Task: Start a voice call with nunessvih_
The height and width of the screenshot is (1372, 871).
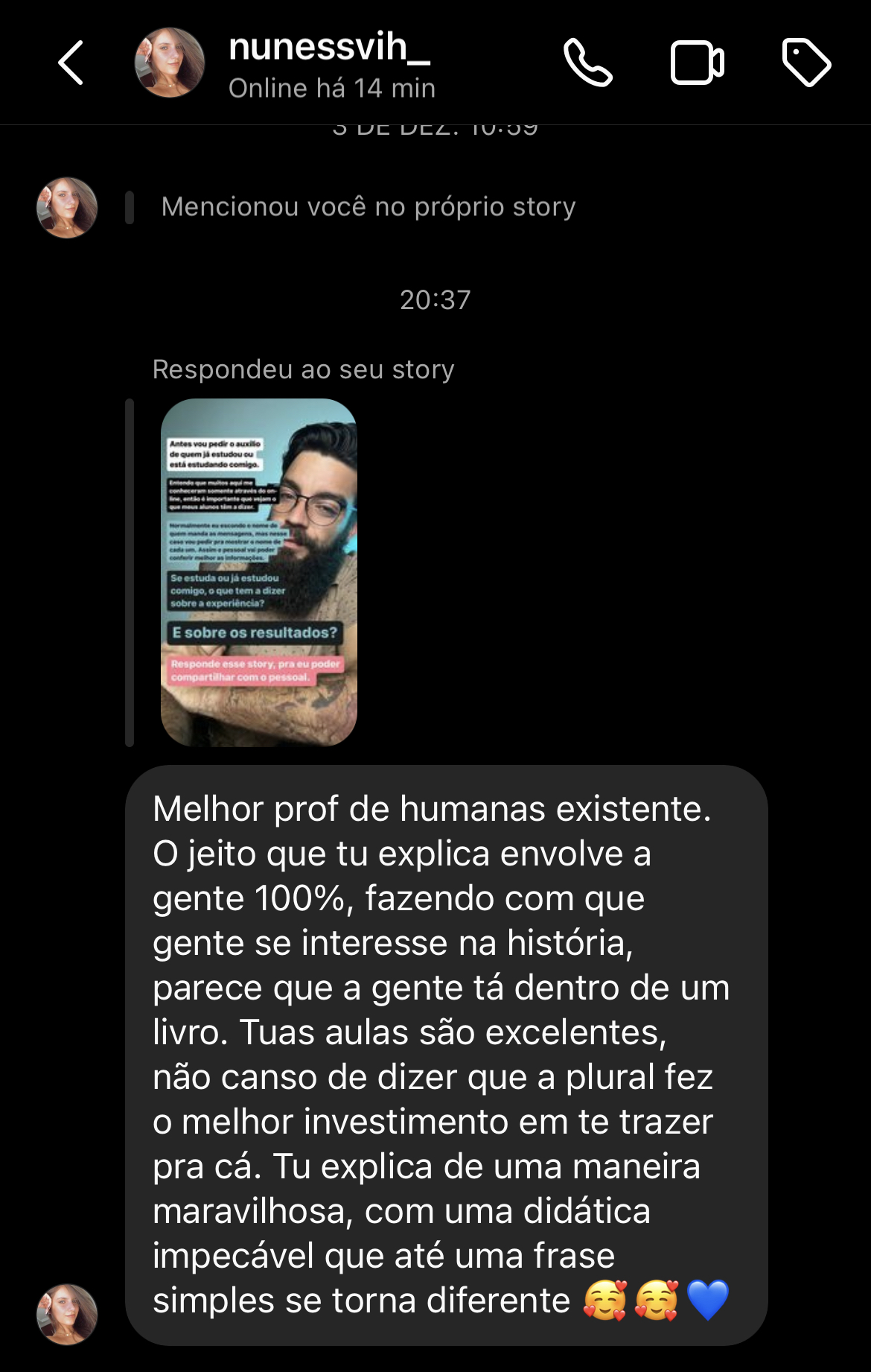Action: tap(587, 63)
